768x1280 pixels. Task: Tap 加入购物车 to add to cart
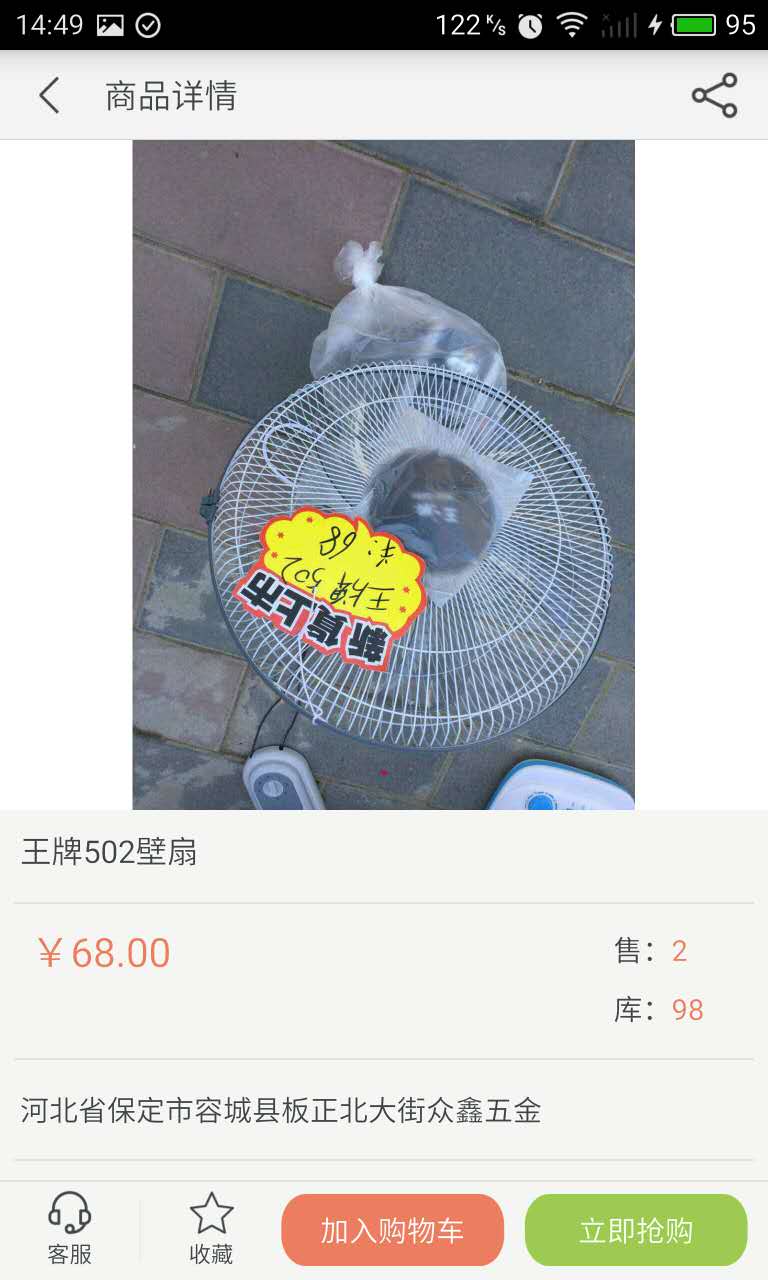[393, 1230]
